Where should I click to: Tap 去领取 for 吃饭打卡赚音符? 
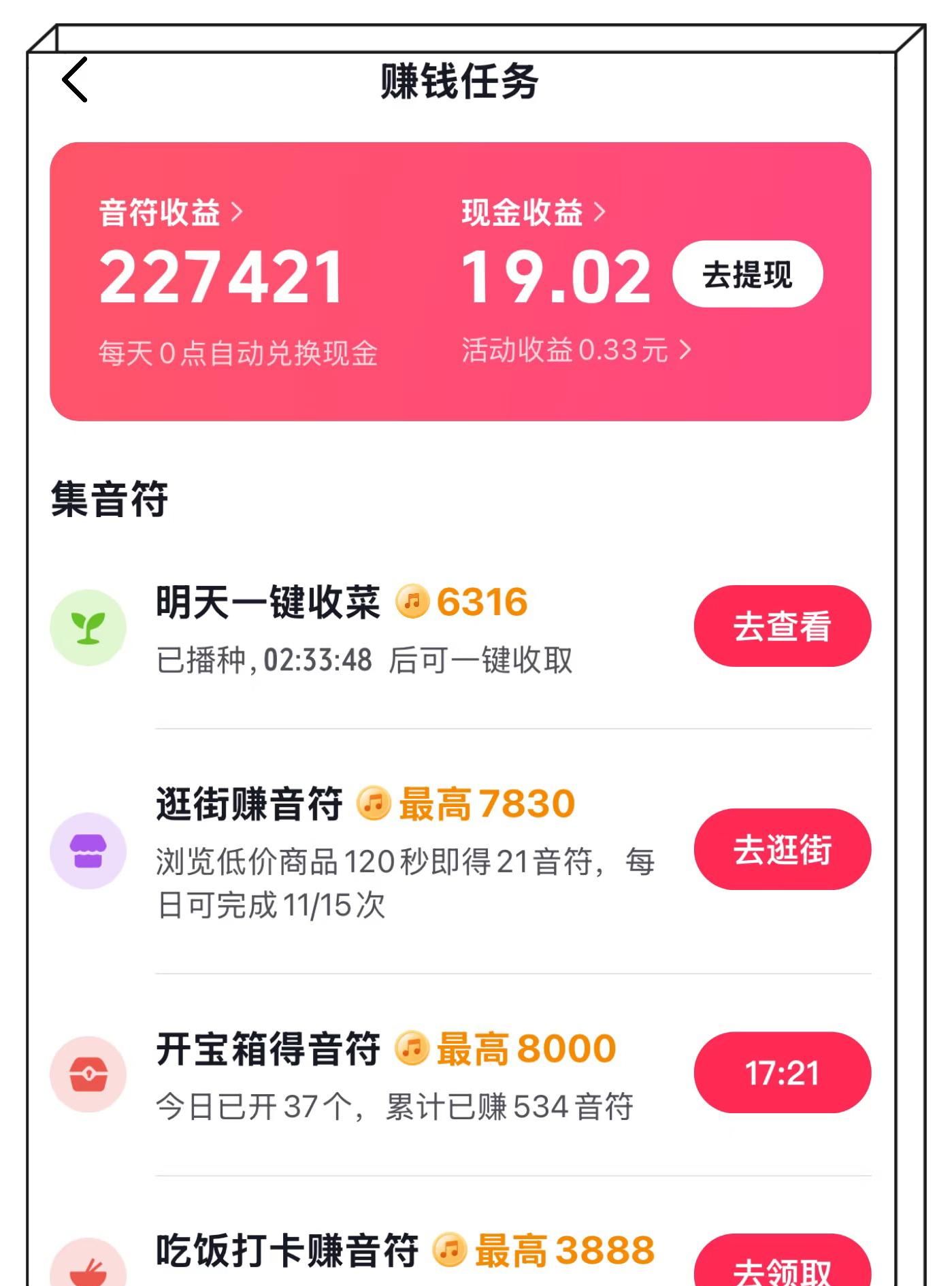click(782, 1266)
